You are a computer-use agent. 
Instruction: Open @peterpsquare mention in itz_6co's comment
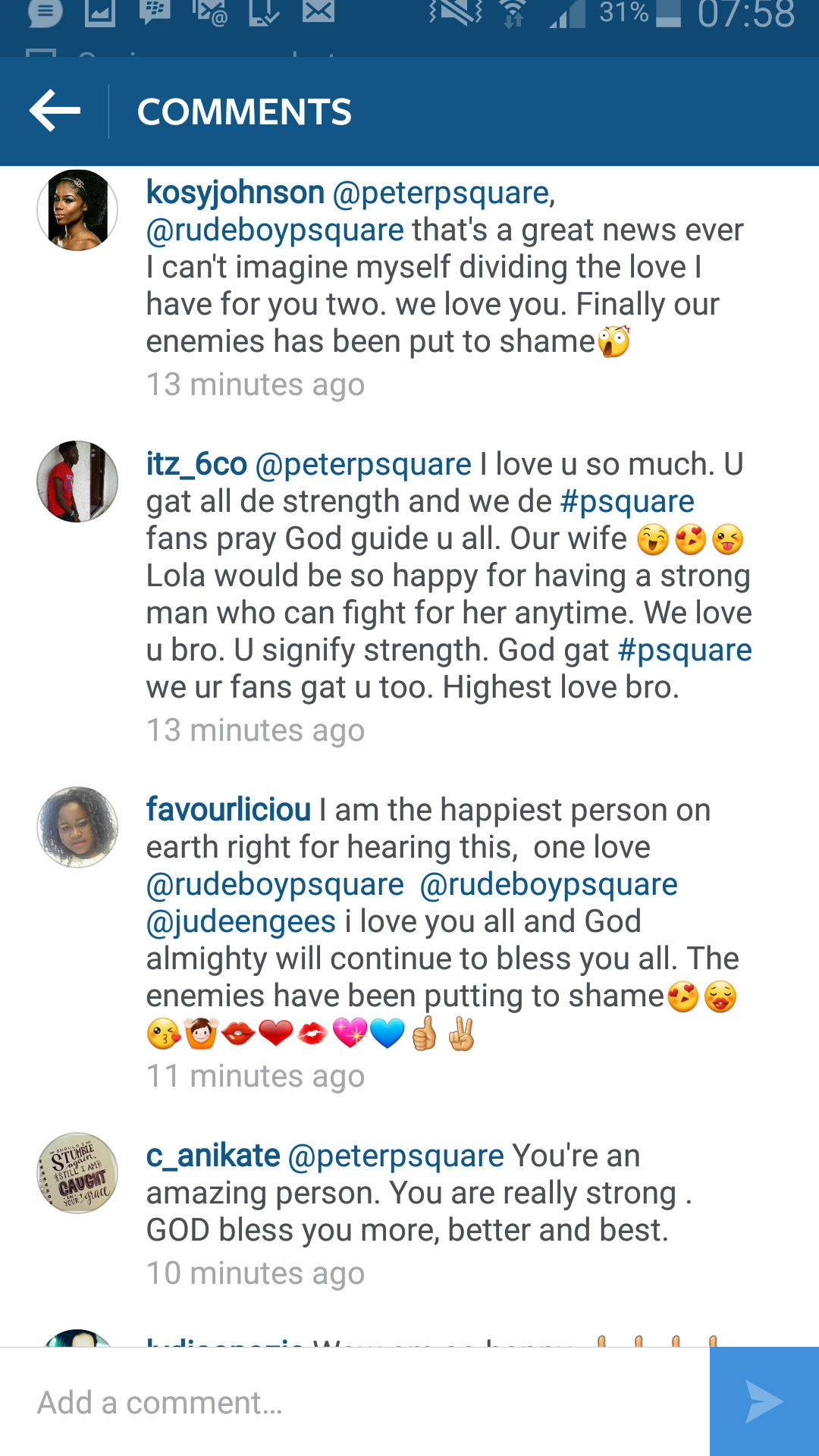(x=364, y=464)
